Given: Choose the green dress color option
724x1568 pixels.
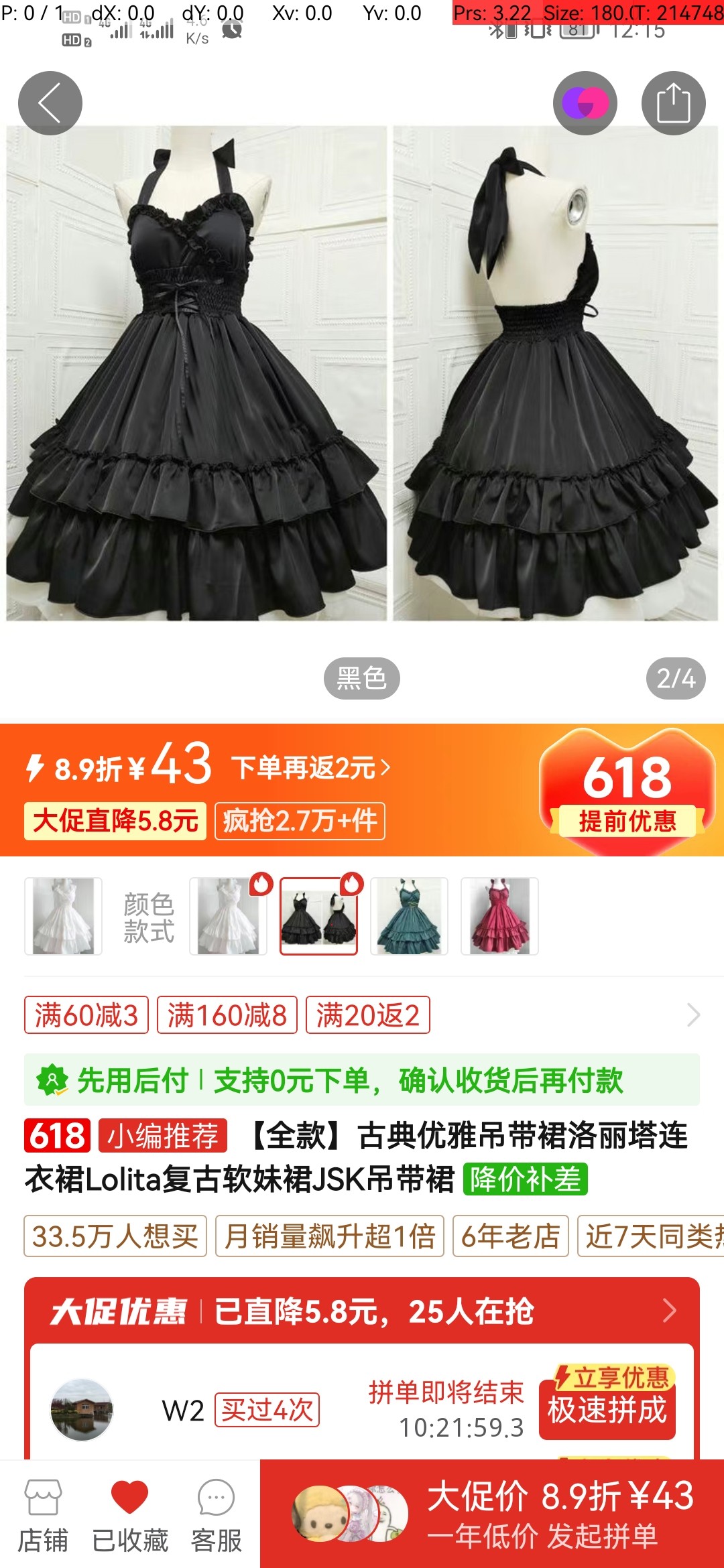Looking at the screenshot, I should [409, 916].
